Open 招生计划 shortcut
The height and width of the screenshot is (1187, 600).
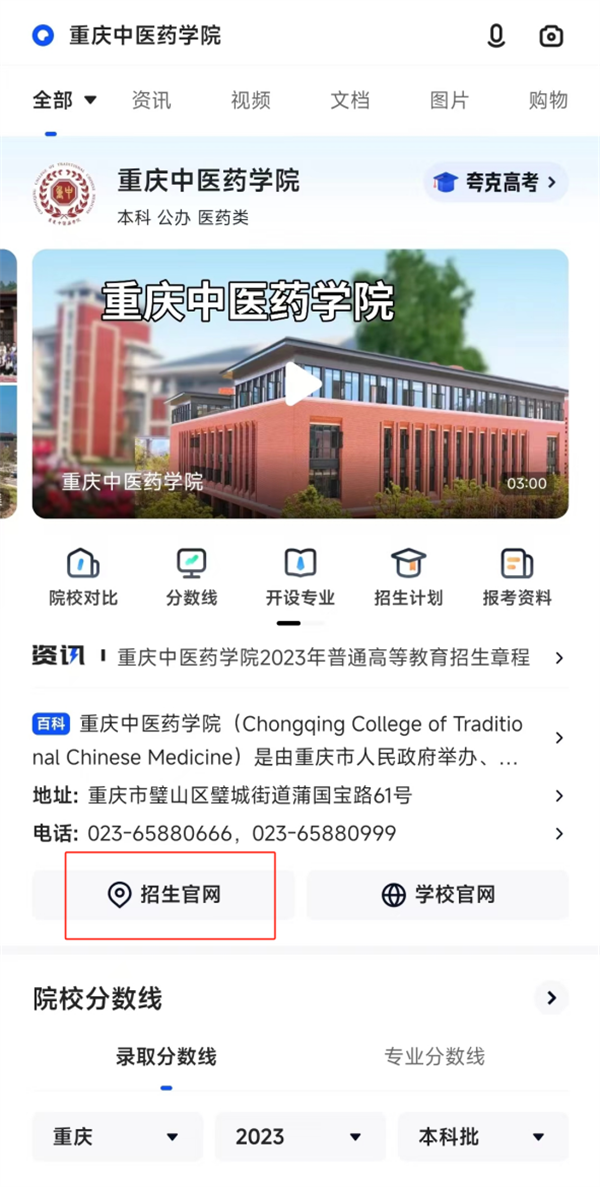408,578
